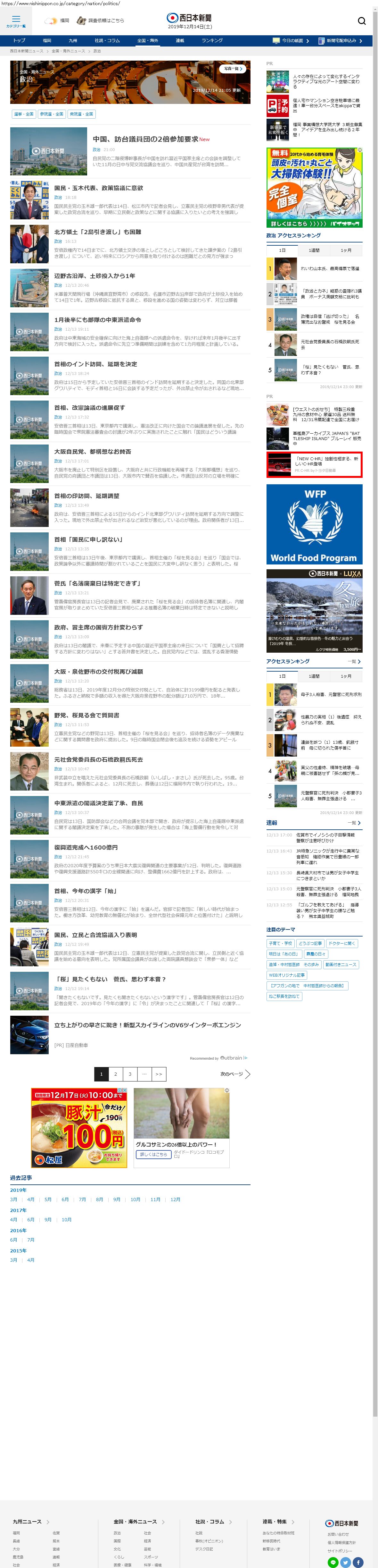
Task: Open the カテゴリ一覧 menu button
Action: (16, 21)
